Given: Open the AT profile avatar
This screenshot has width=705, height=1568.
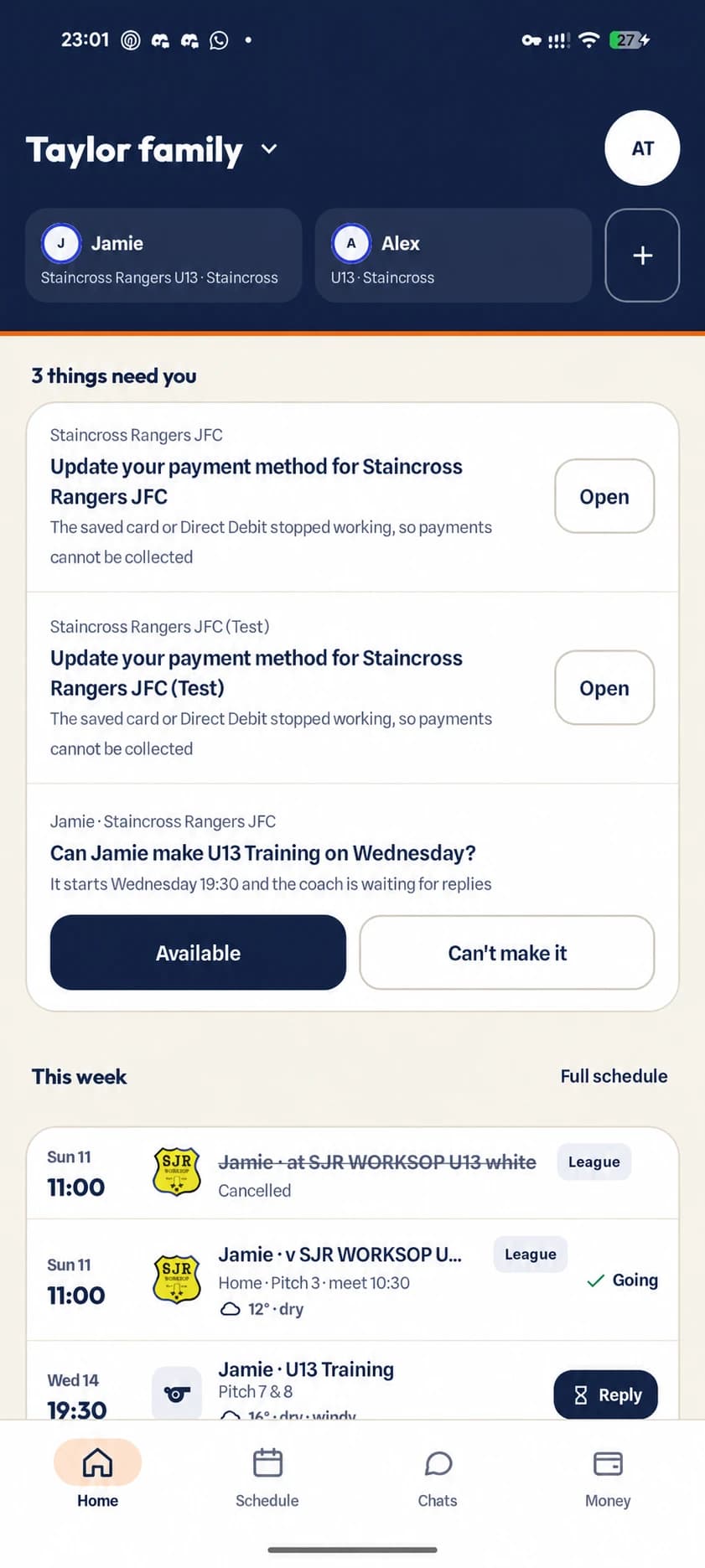Looking at the screenshot, I should point(642,148).
